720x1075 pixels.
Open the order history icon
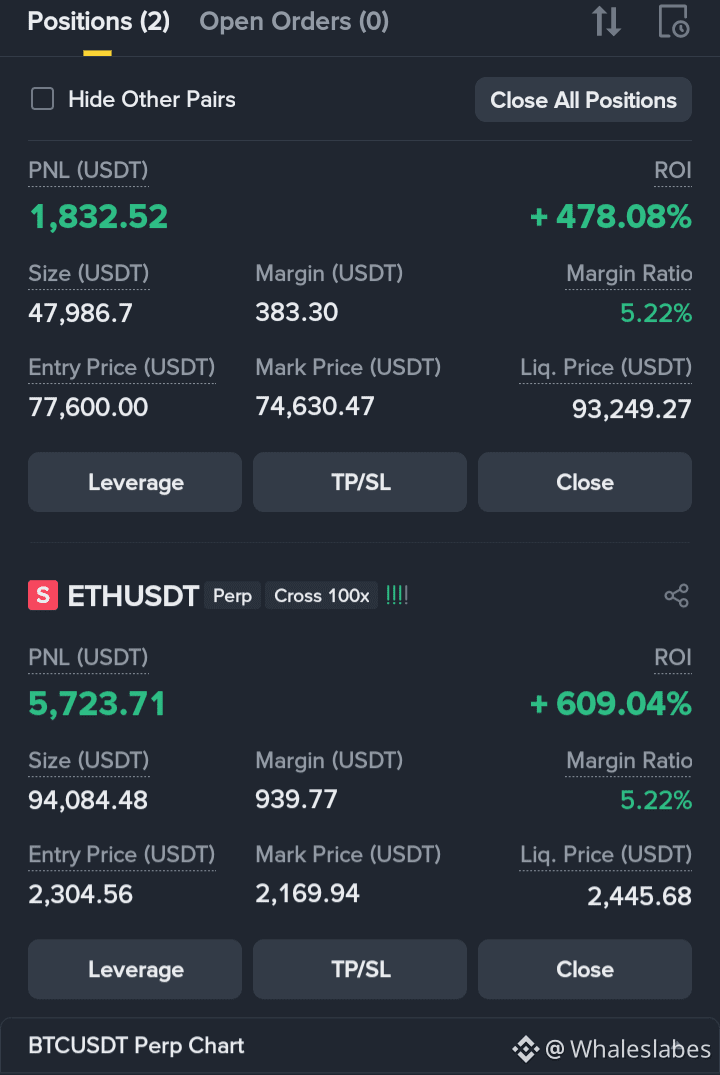673,21
